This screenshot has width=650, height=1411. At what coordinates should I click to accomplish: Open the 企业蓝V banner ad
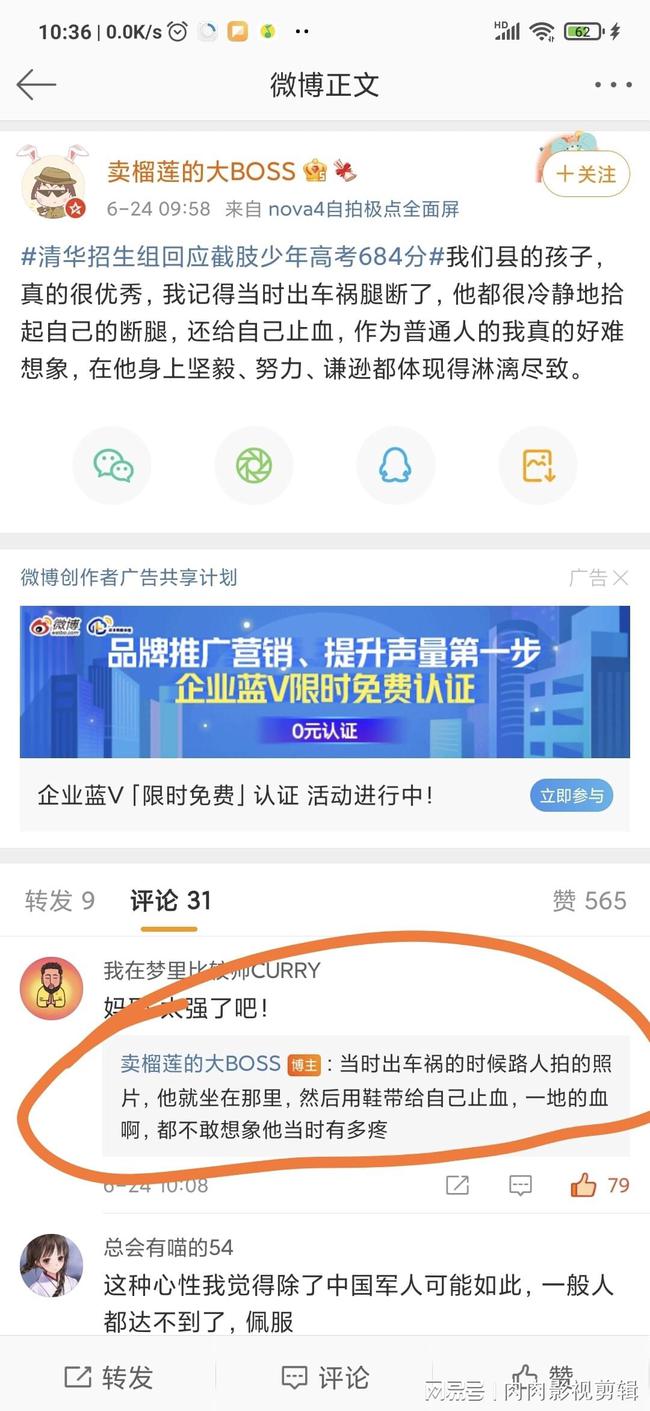click(324, 682)
